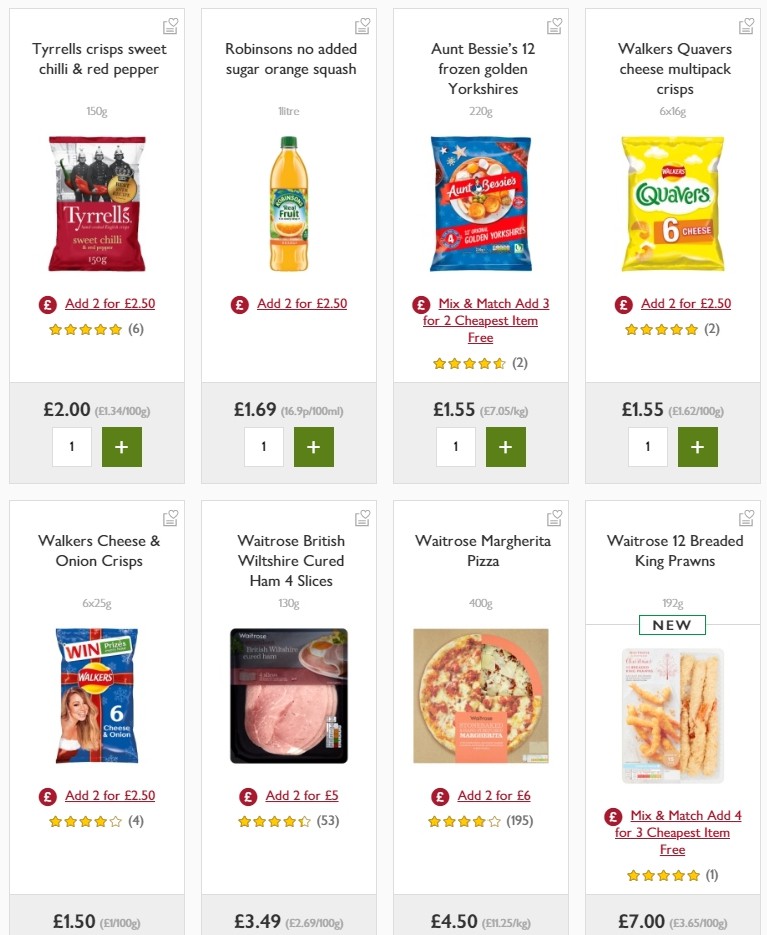View the 195 reviews for Margherita Pizza

click(520, 820)
